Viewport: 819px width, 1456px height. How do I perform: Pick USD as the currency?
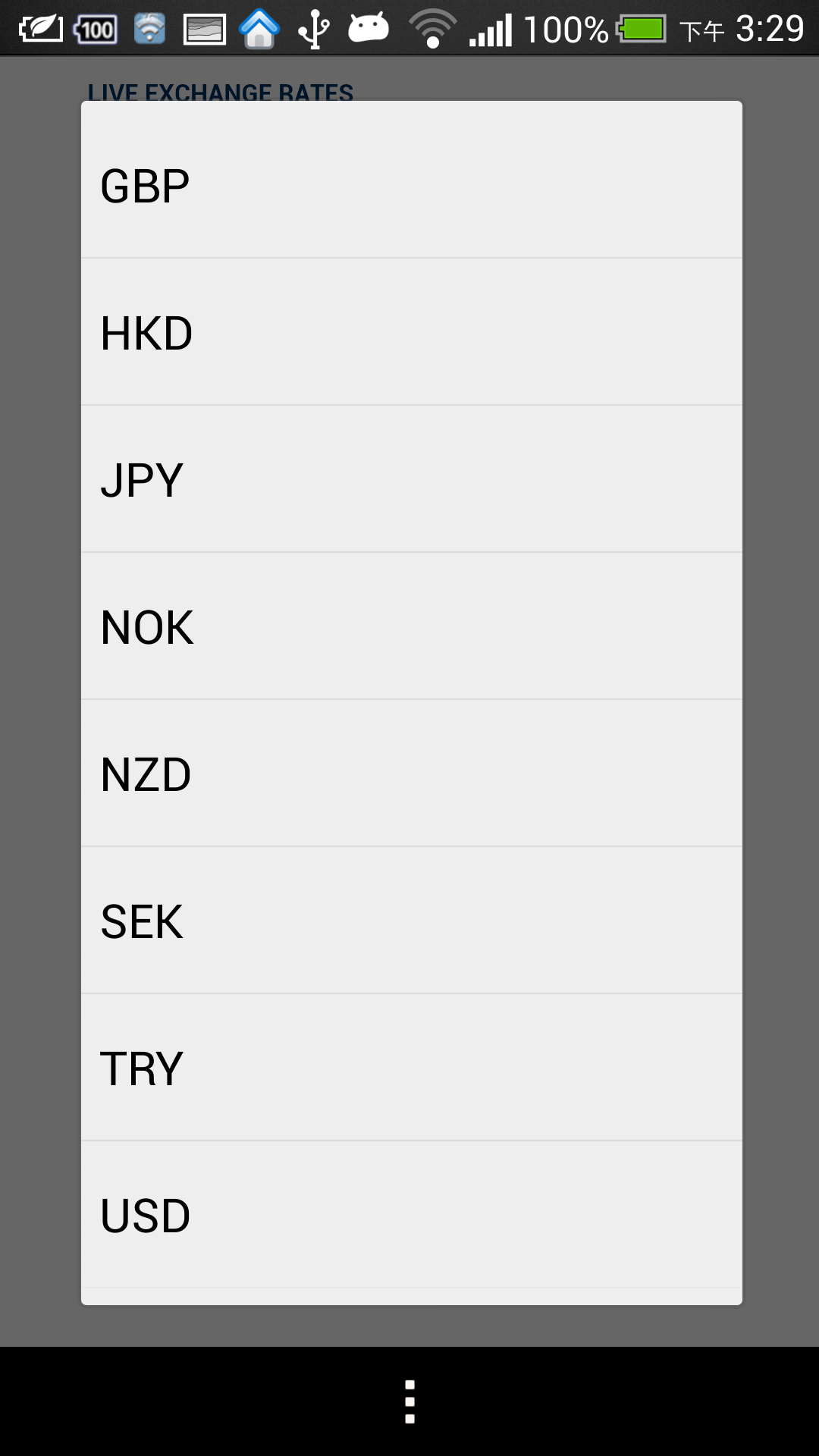coord(411,1216)
